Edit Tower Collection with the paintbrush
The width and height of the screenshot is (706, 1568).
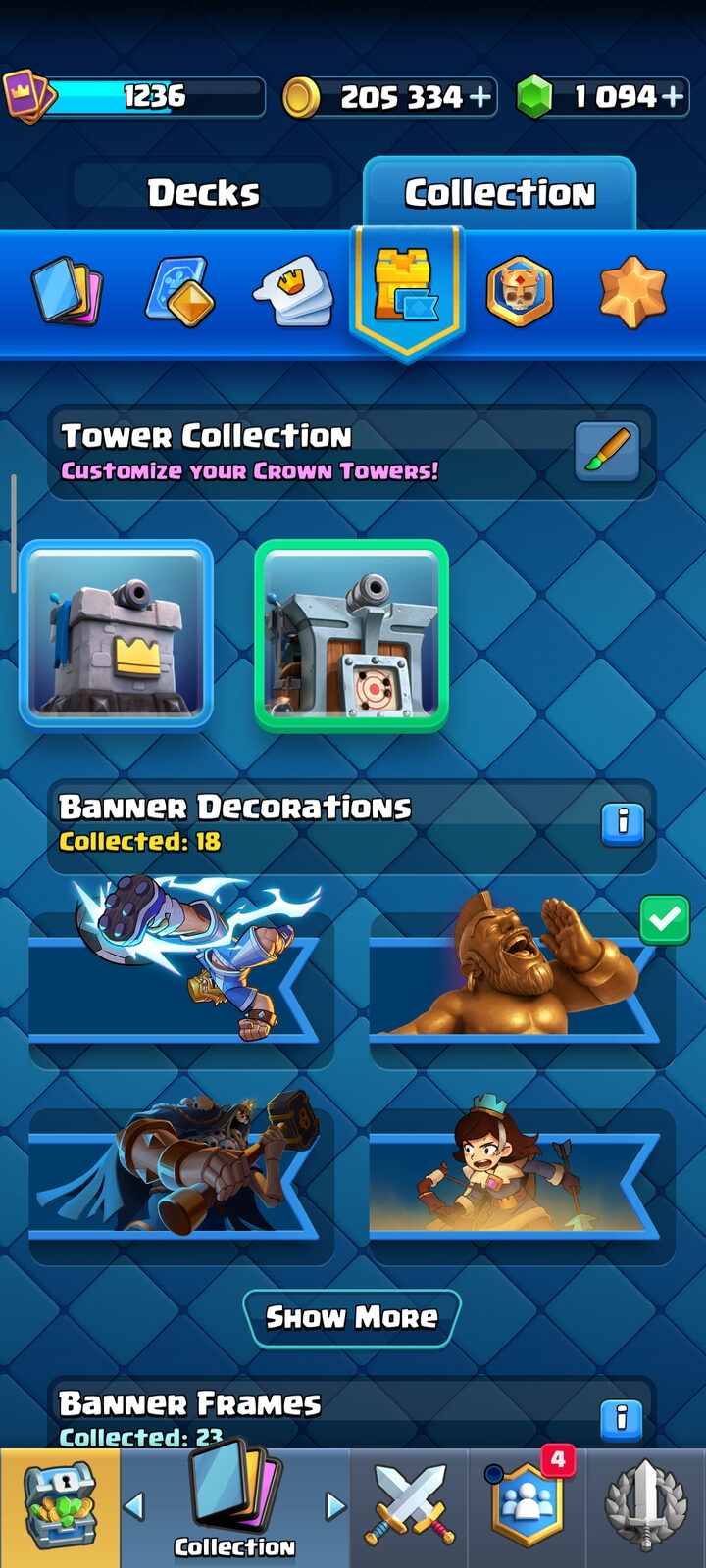tap(607, 452)
